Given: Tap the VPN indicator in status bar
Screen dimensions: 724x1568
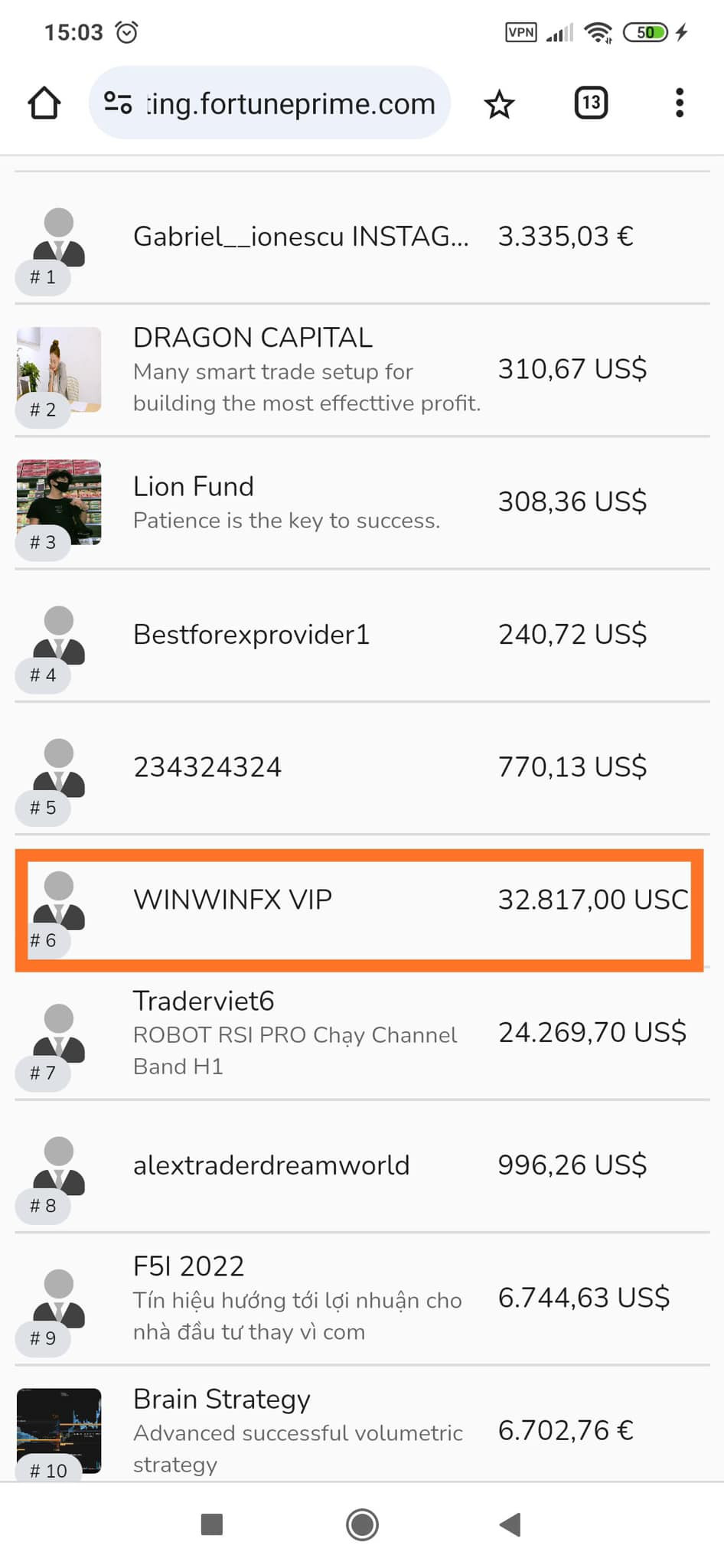Looking at the screenshot, I should [x=520, y=32].
